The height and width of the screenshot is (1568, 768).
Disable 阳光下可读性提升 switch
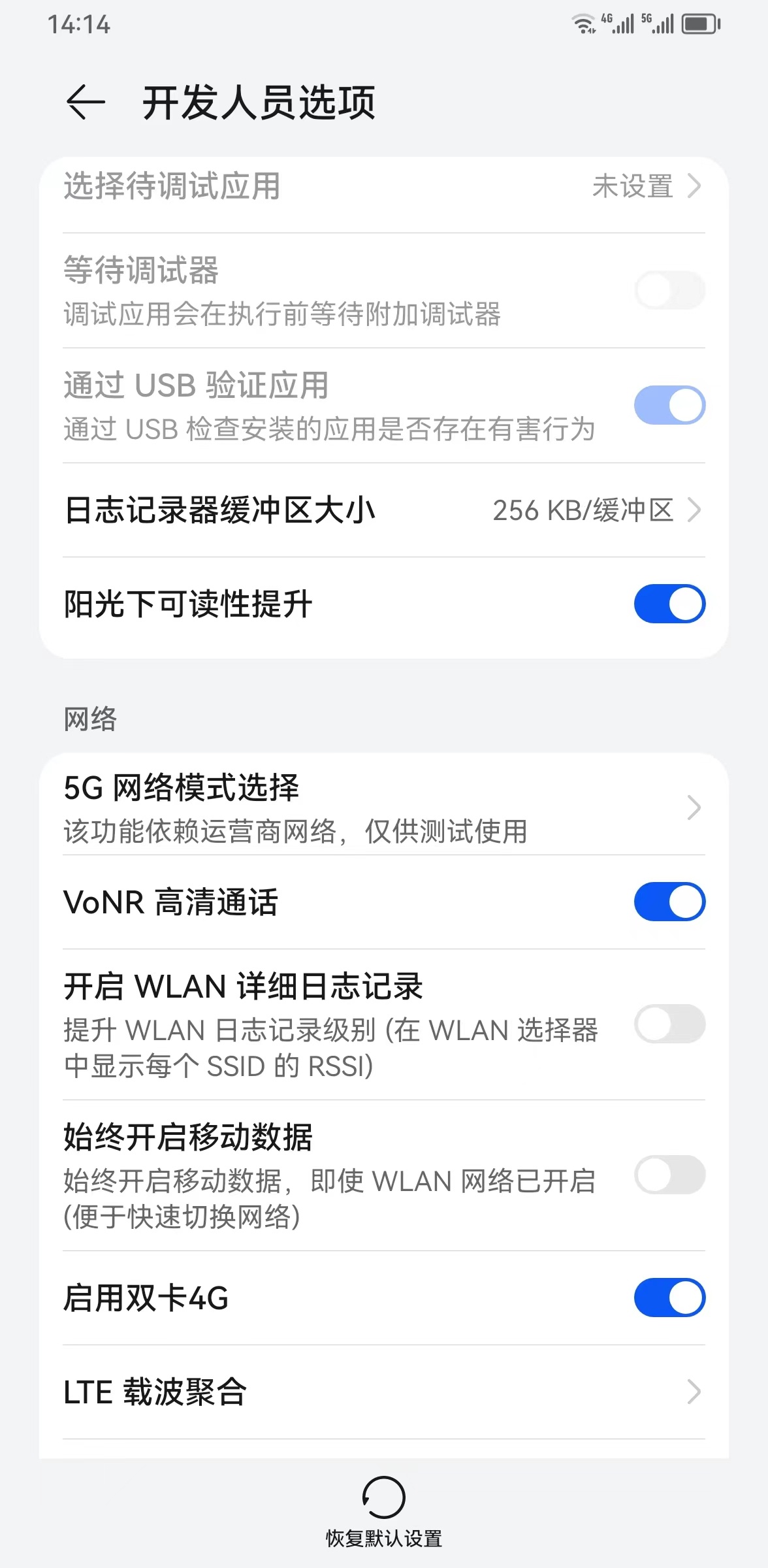669,604
